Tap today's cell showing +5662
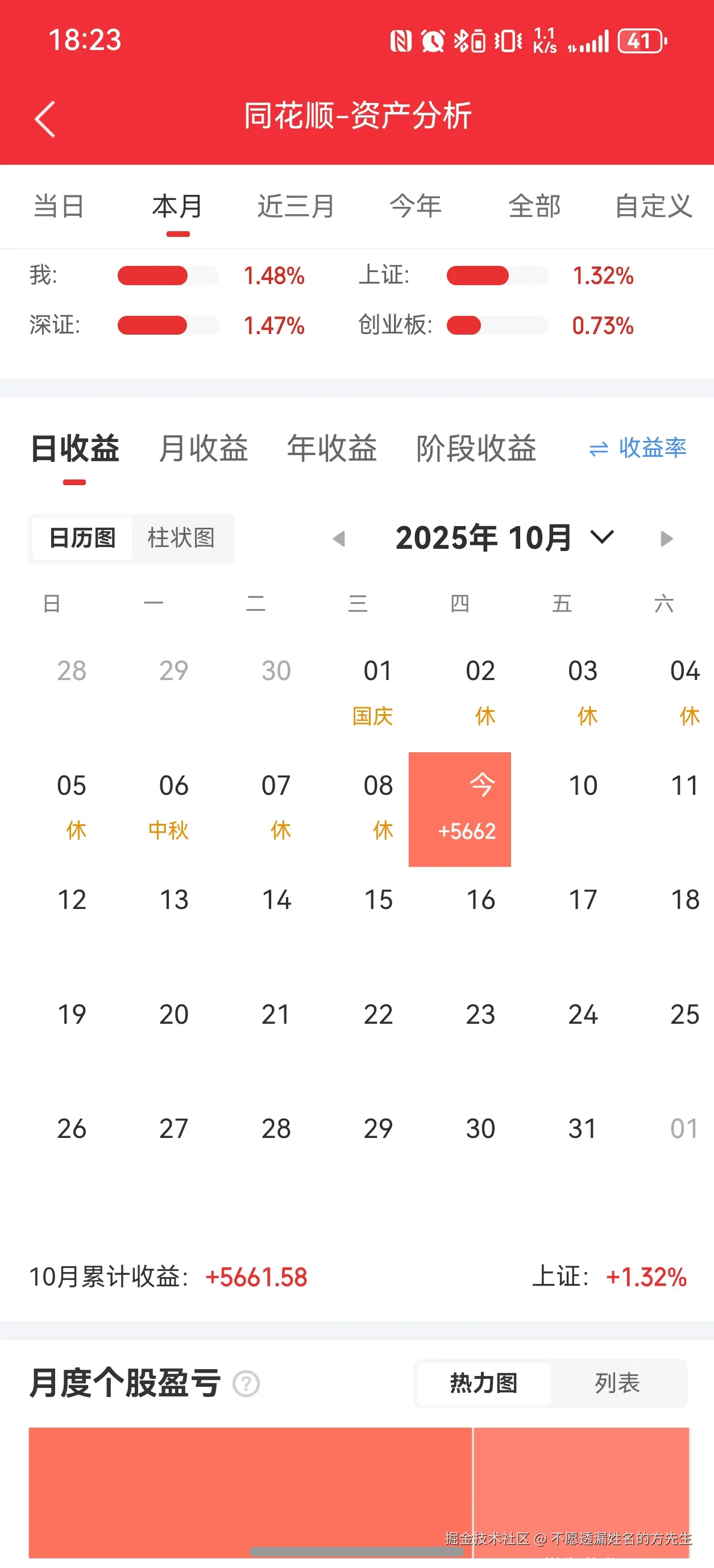 (x=460, y=808)
